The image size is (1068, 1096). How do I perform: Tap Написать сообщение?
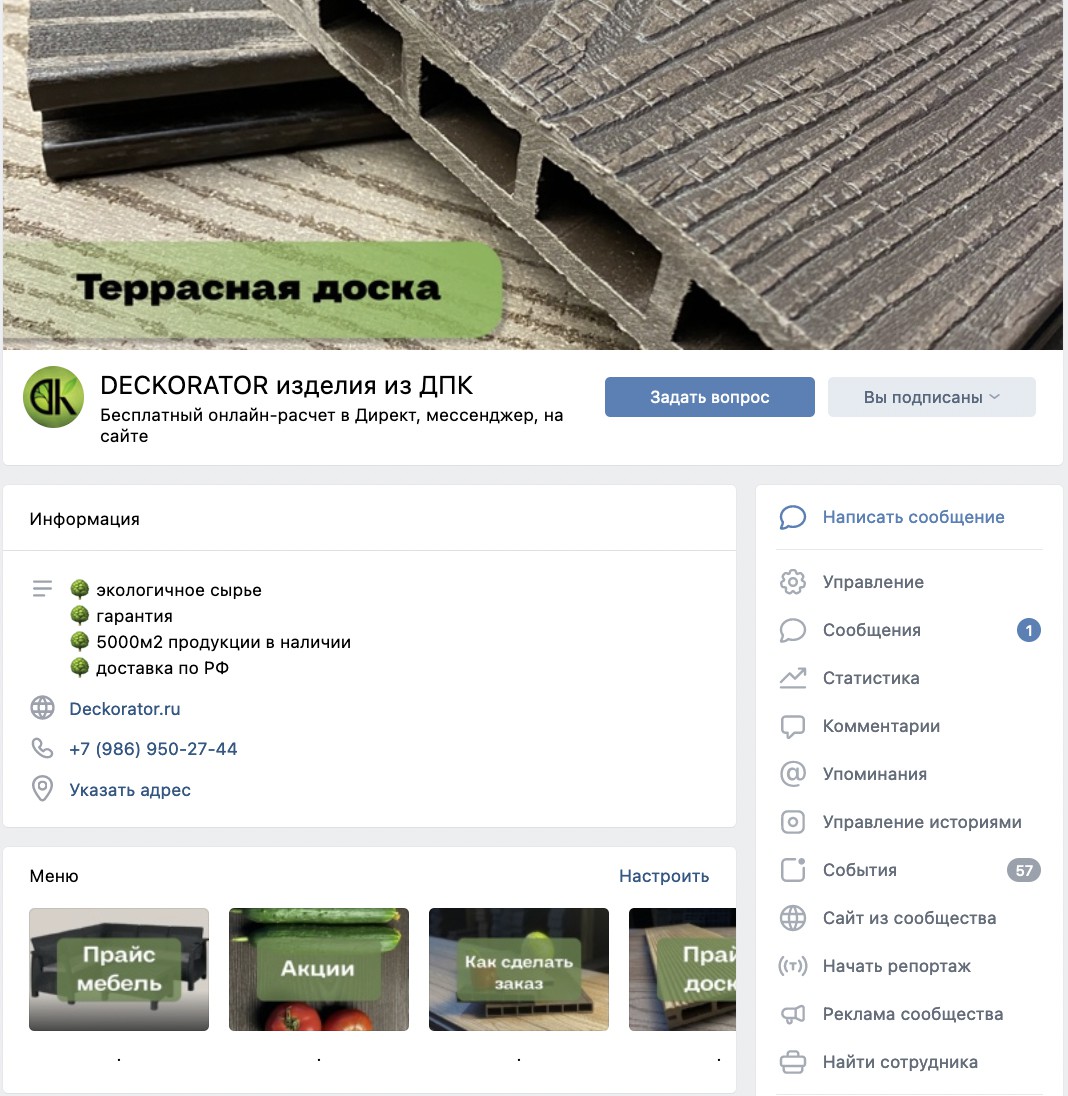pos(913,517)
